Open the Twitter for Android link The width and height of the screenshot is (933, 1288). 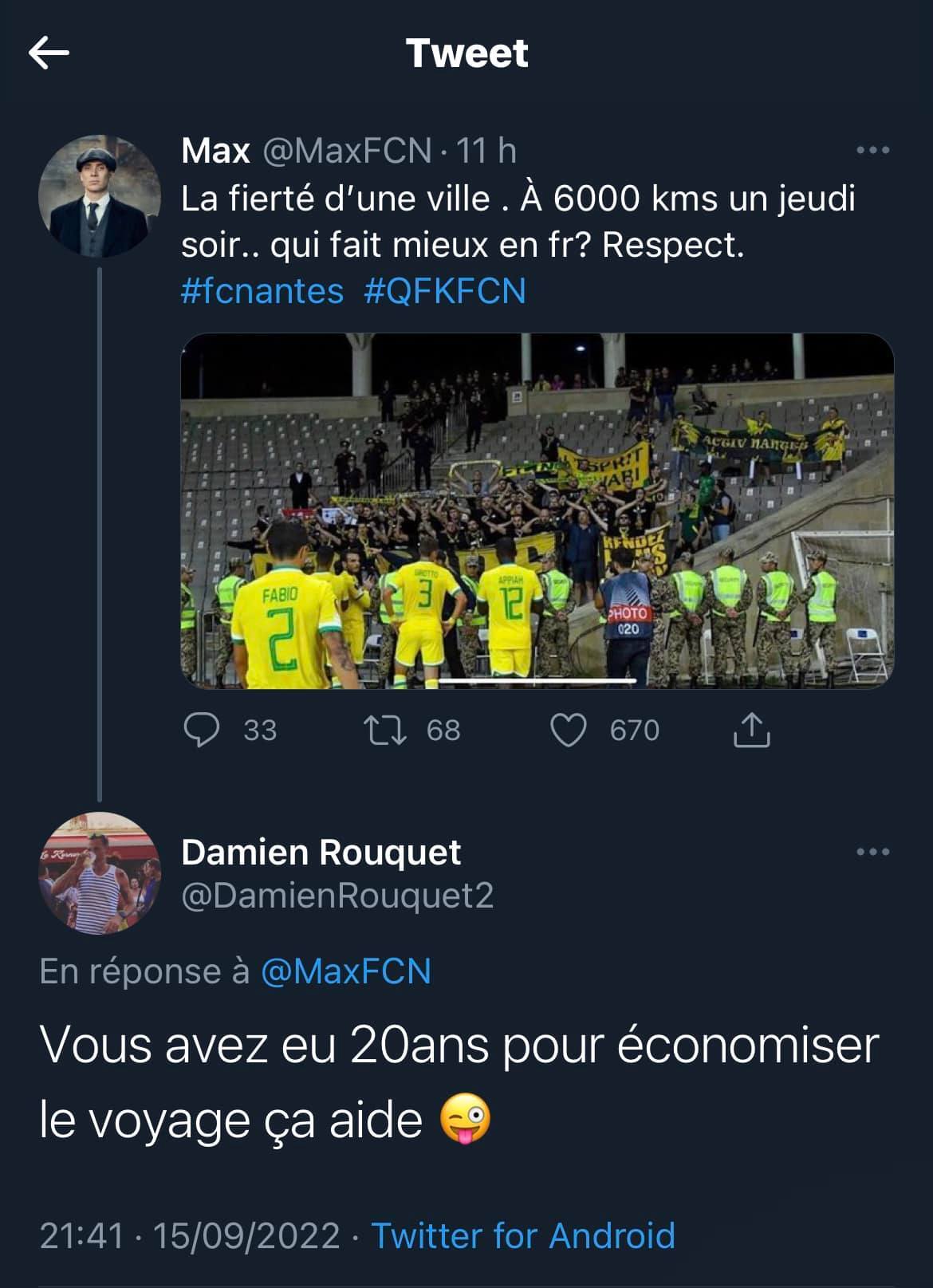pyautogui.click(x=523, y=1235)
